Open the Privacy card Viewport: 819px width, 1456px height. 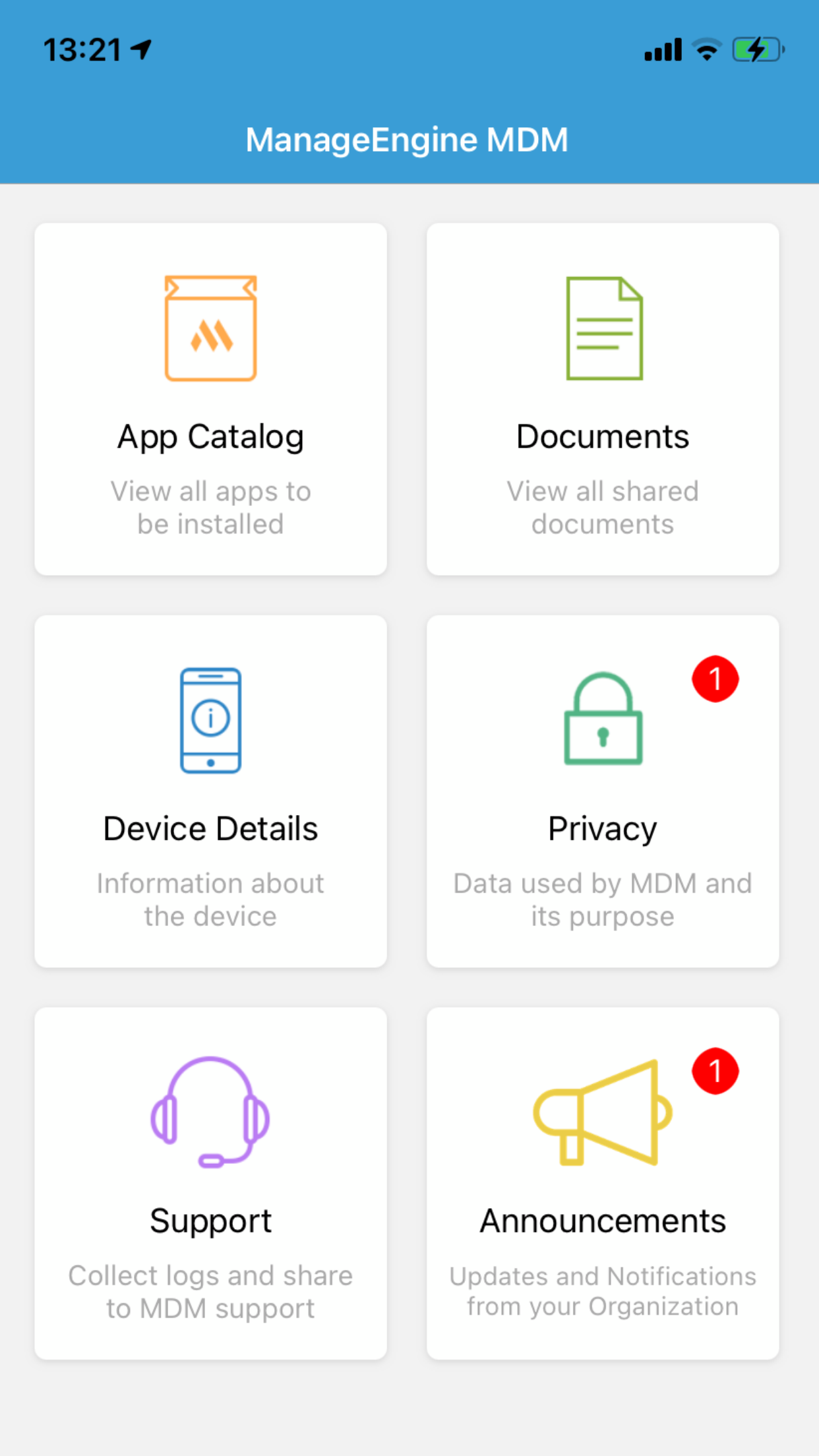[603, 791]
